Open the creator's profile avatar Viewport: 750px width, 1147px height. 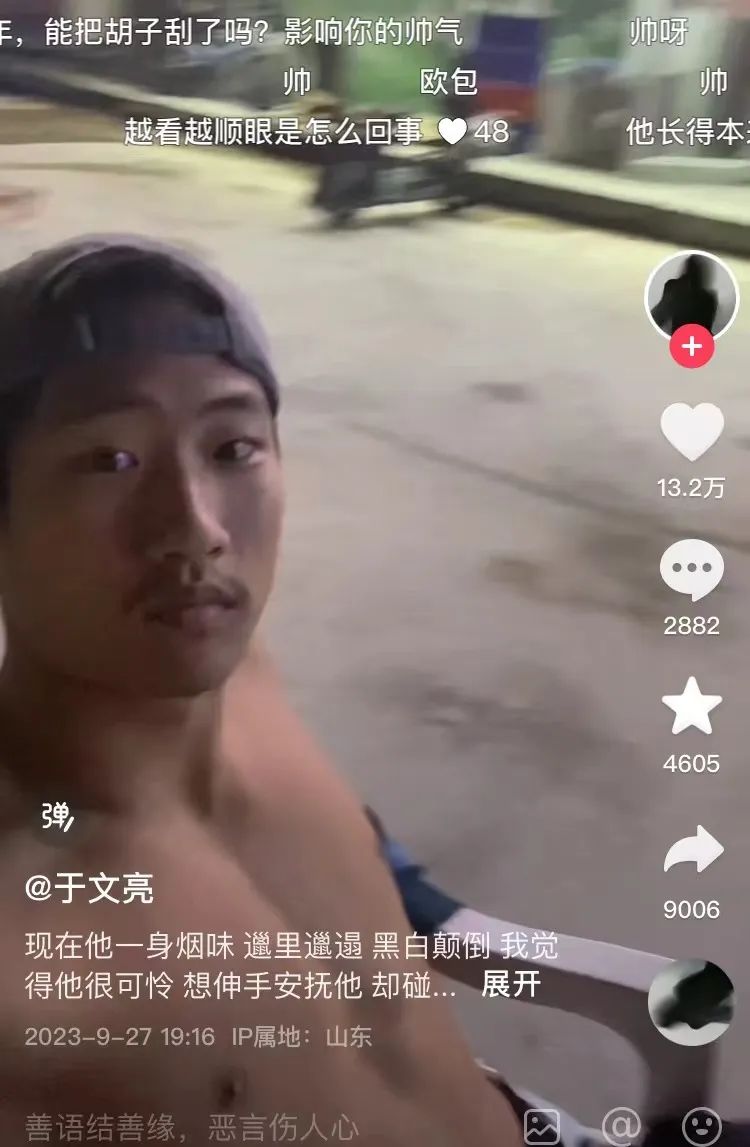692,296
